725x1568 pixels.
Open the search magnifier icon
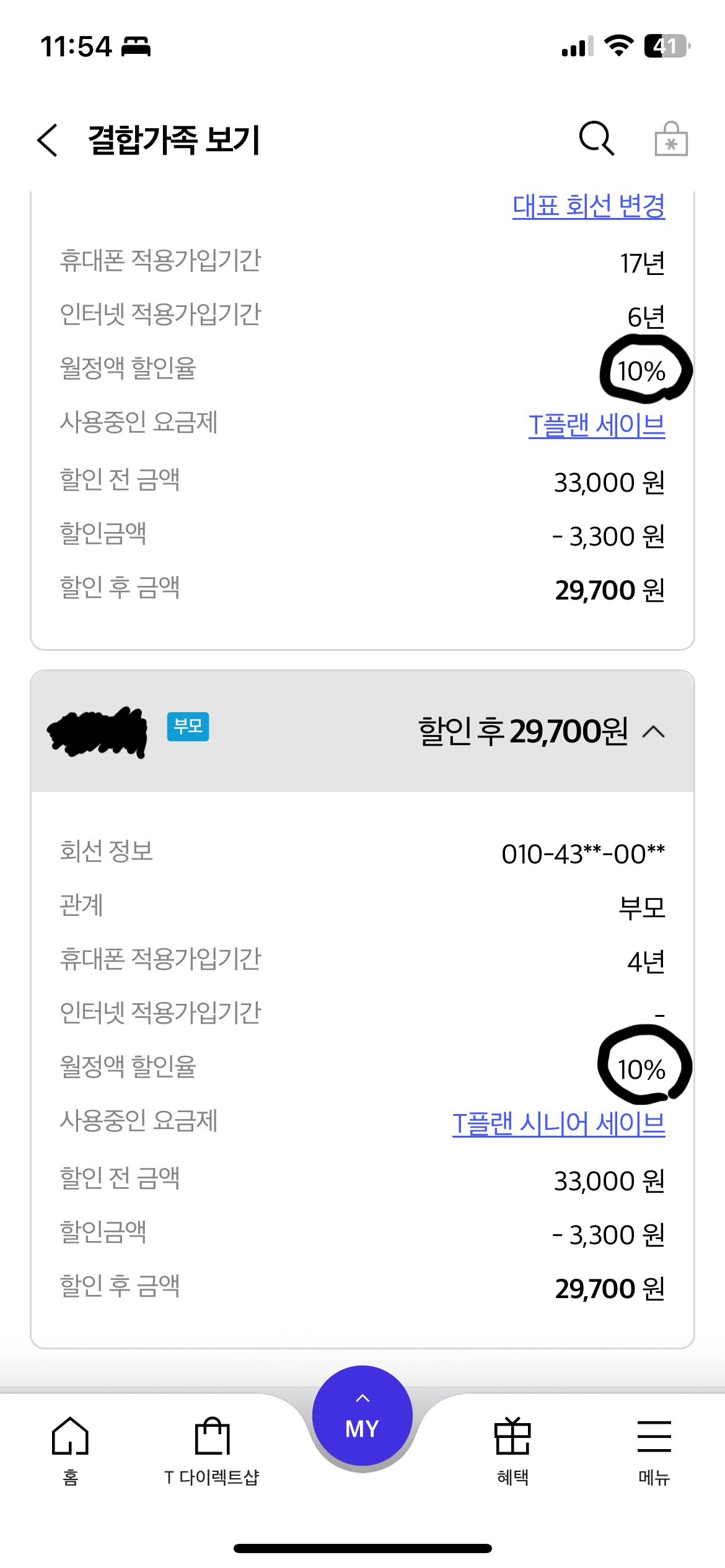pyautogui.click(x=597, y=138)
